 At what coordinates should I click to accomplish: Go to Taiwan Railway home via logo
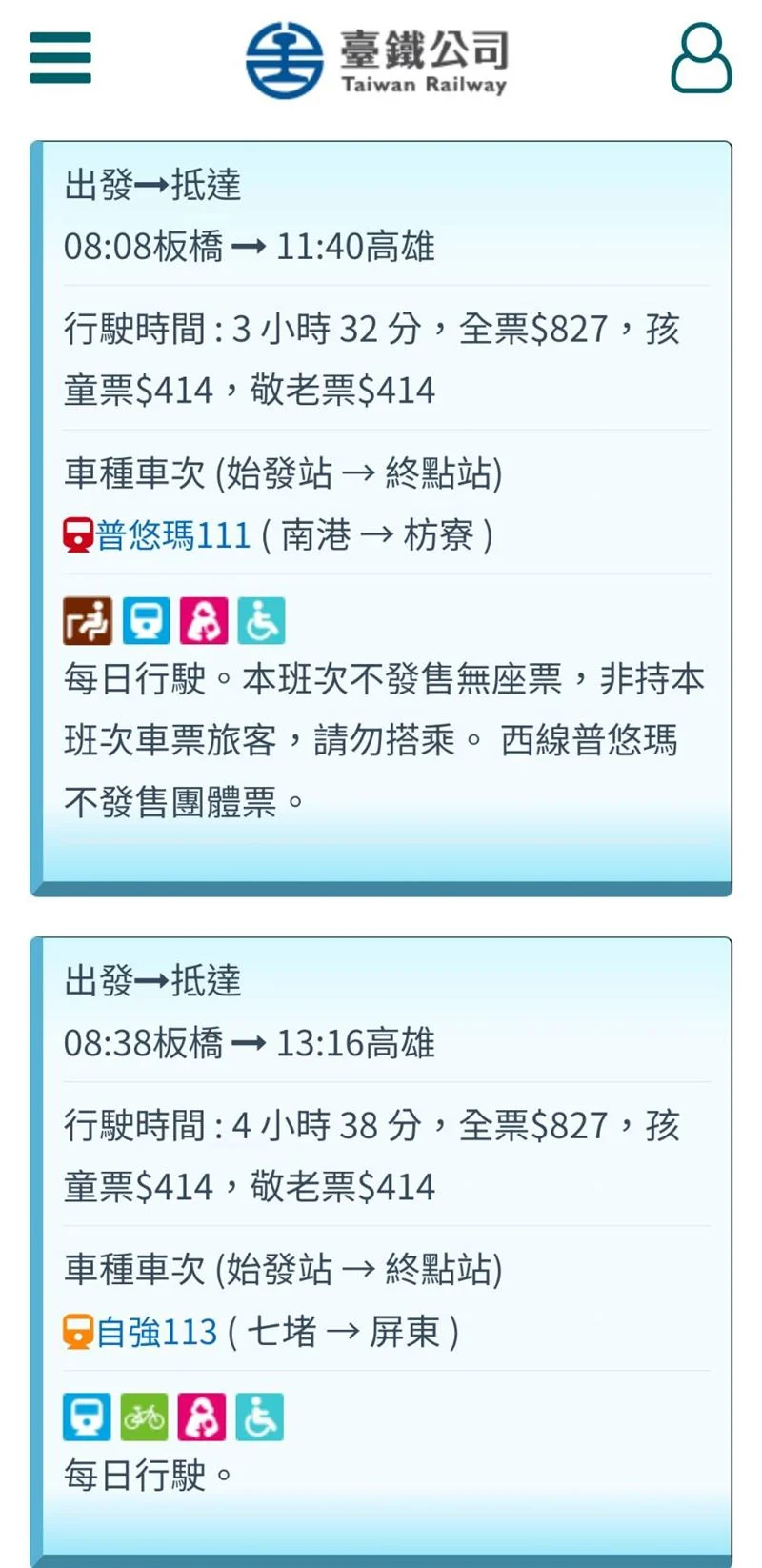377,60
